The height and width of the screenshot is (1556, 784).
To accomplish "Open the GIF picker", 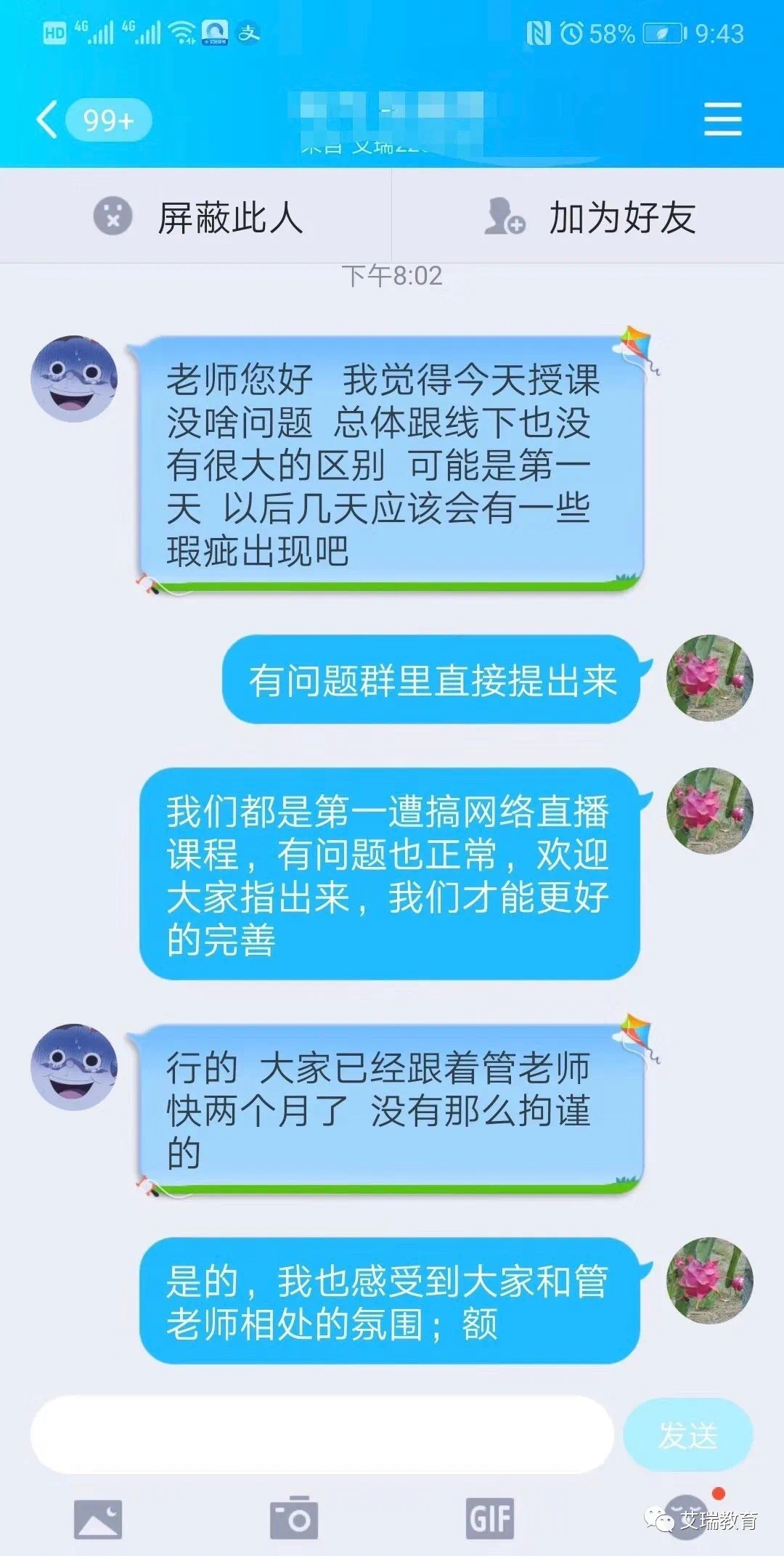I will 490,1519.
